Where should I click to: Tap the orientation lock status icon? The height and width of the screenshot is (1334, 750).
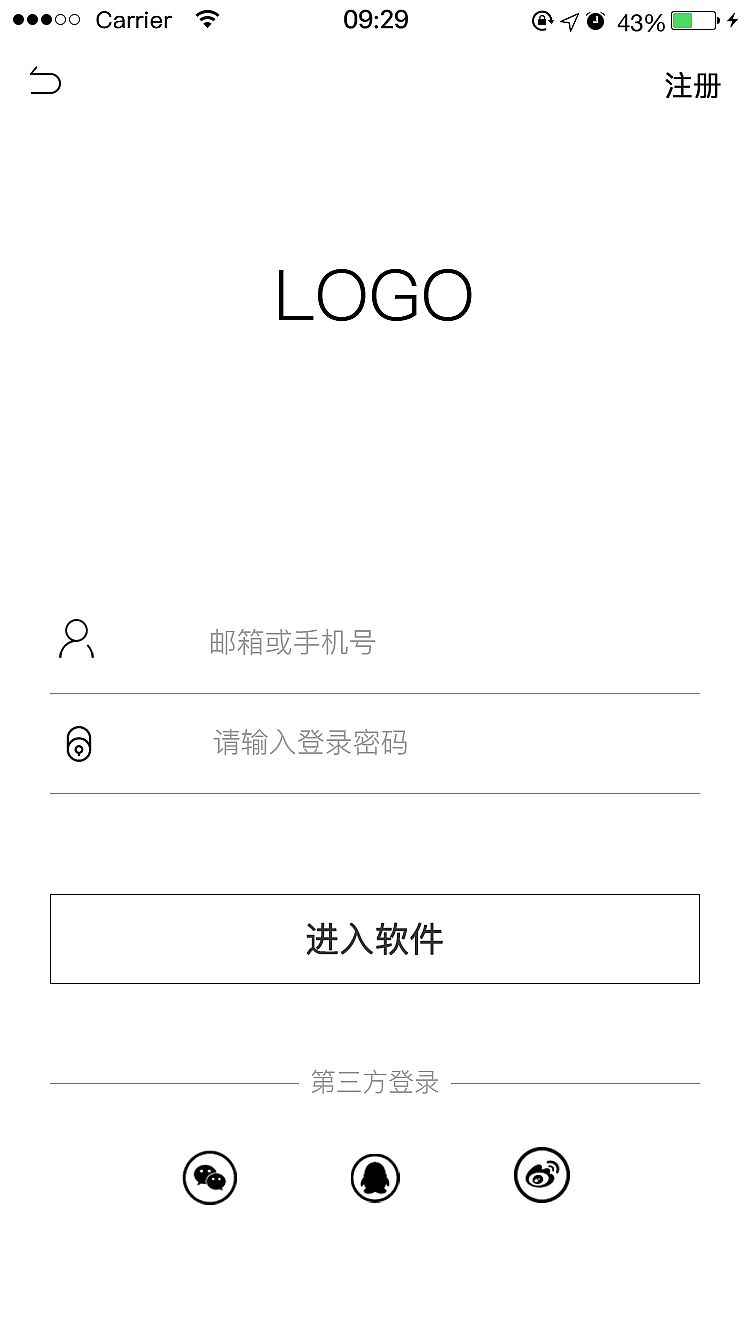[x=541, y=19]
